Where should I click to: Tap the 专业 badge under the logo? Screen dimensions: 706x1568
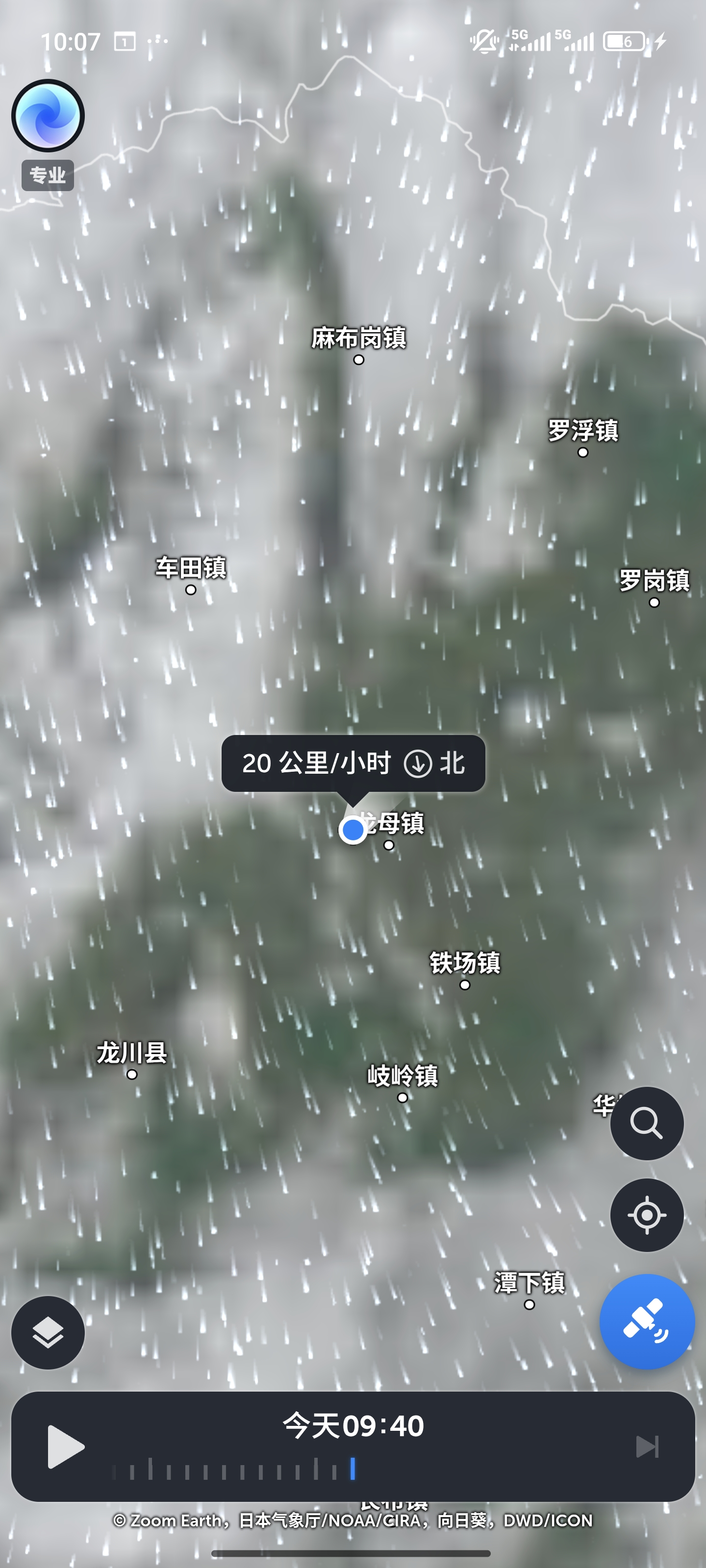click(x=48, y=175)
